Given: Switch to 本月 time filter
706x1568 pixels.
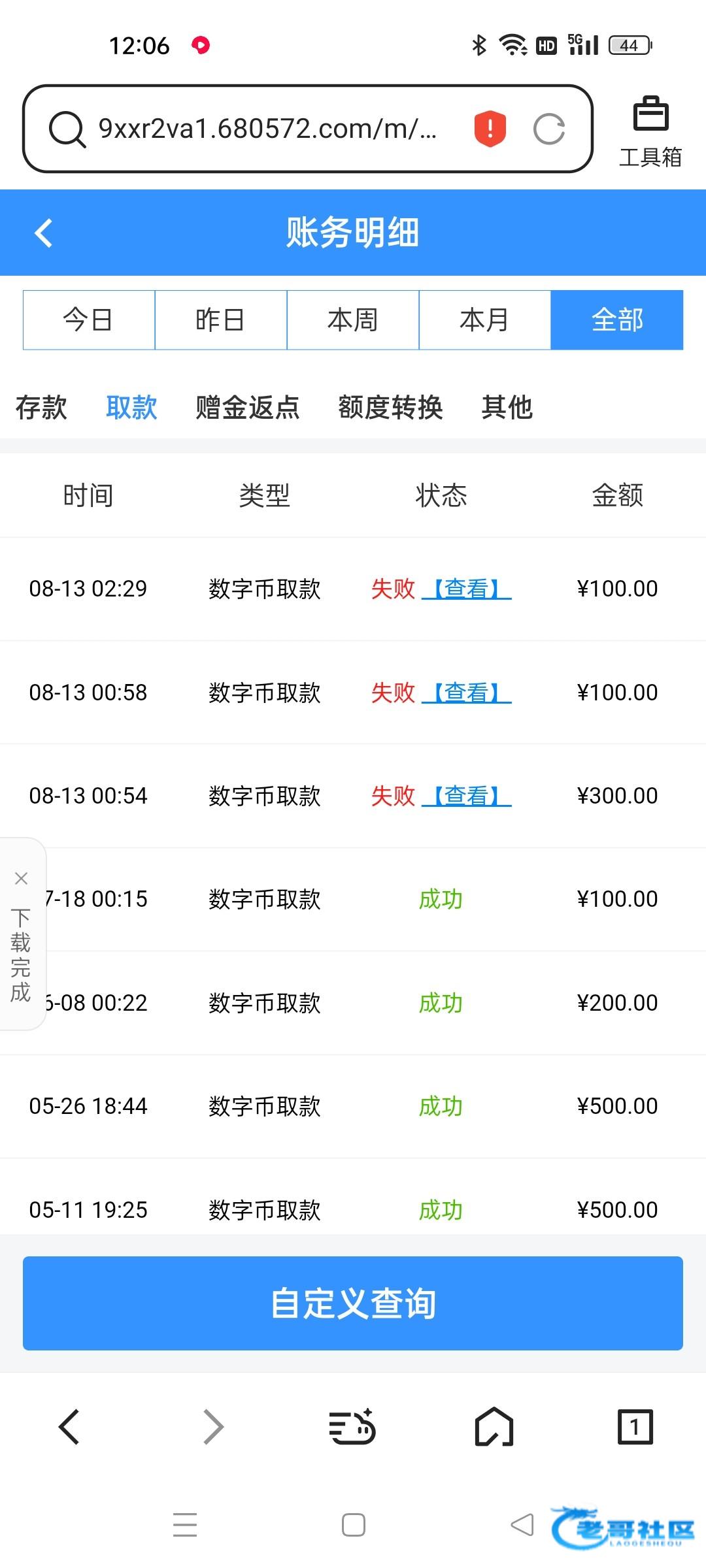Looking at the screenshot, I should (x=484, y=320).
